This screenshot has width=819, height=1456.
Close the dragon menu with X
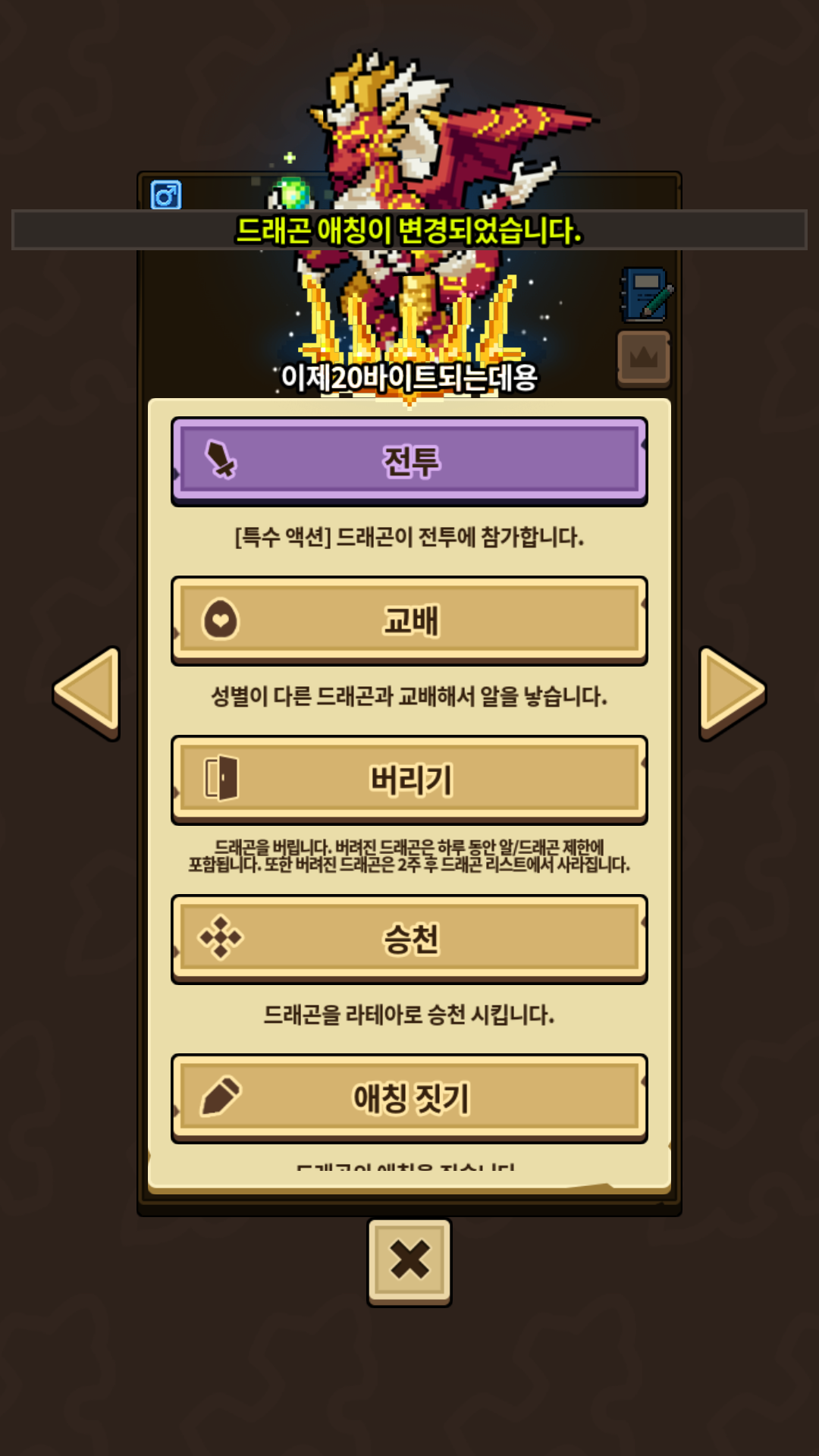click(x=409, y=1261)
